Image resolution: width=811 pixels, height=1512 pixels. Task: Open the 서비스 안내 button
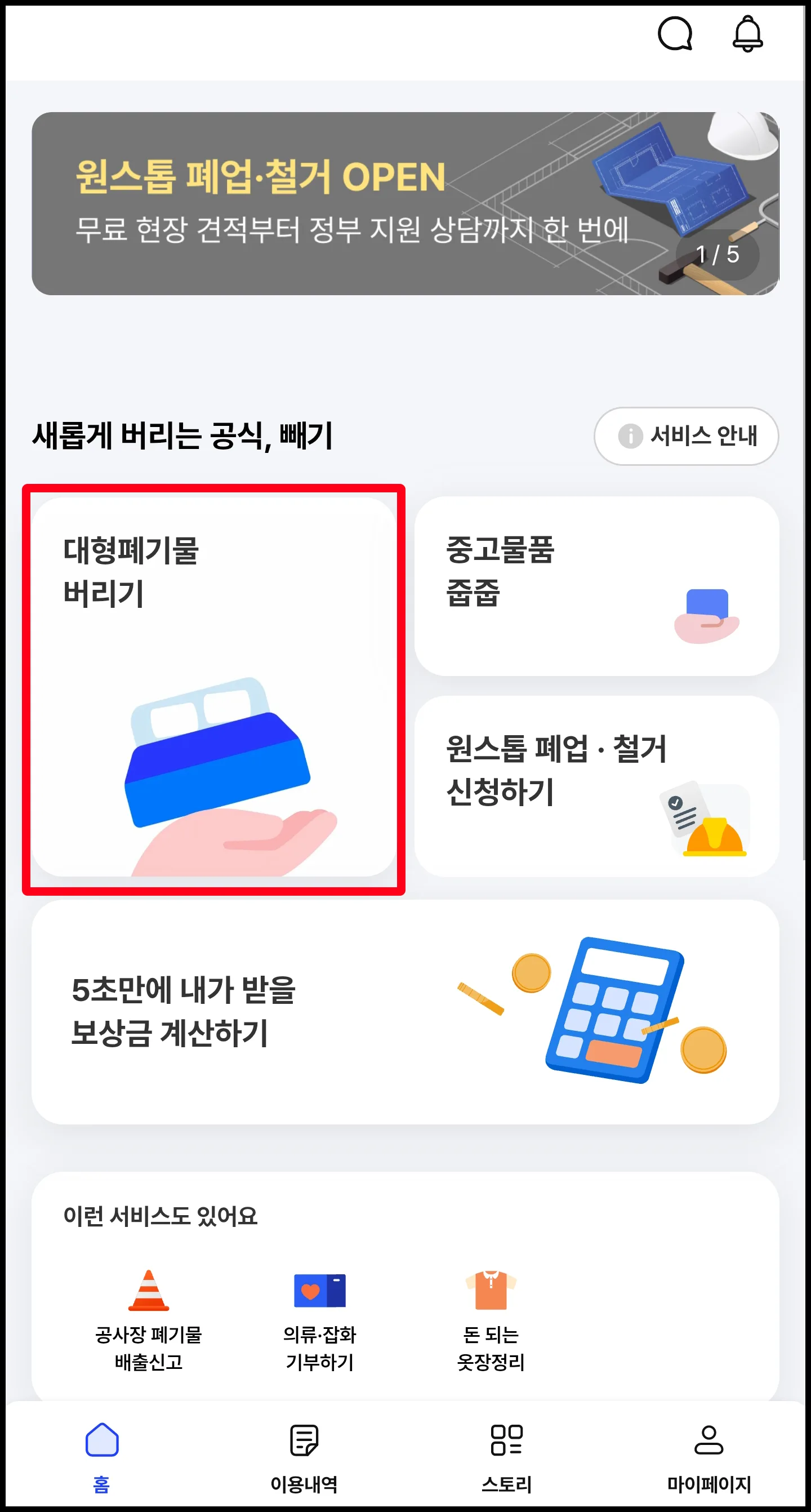685,436
